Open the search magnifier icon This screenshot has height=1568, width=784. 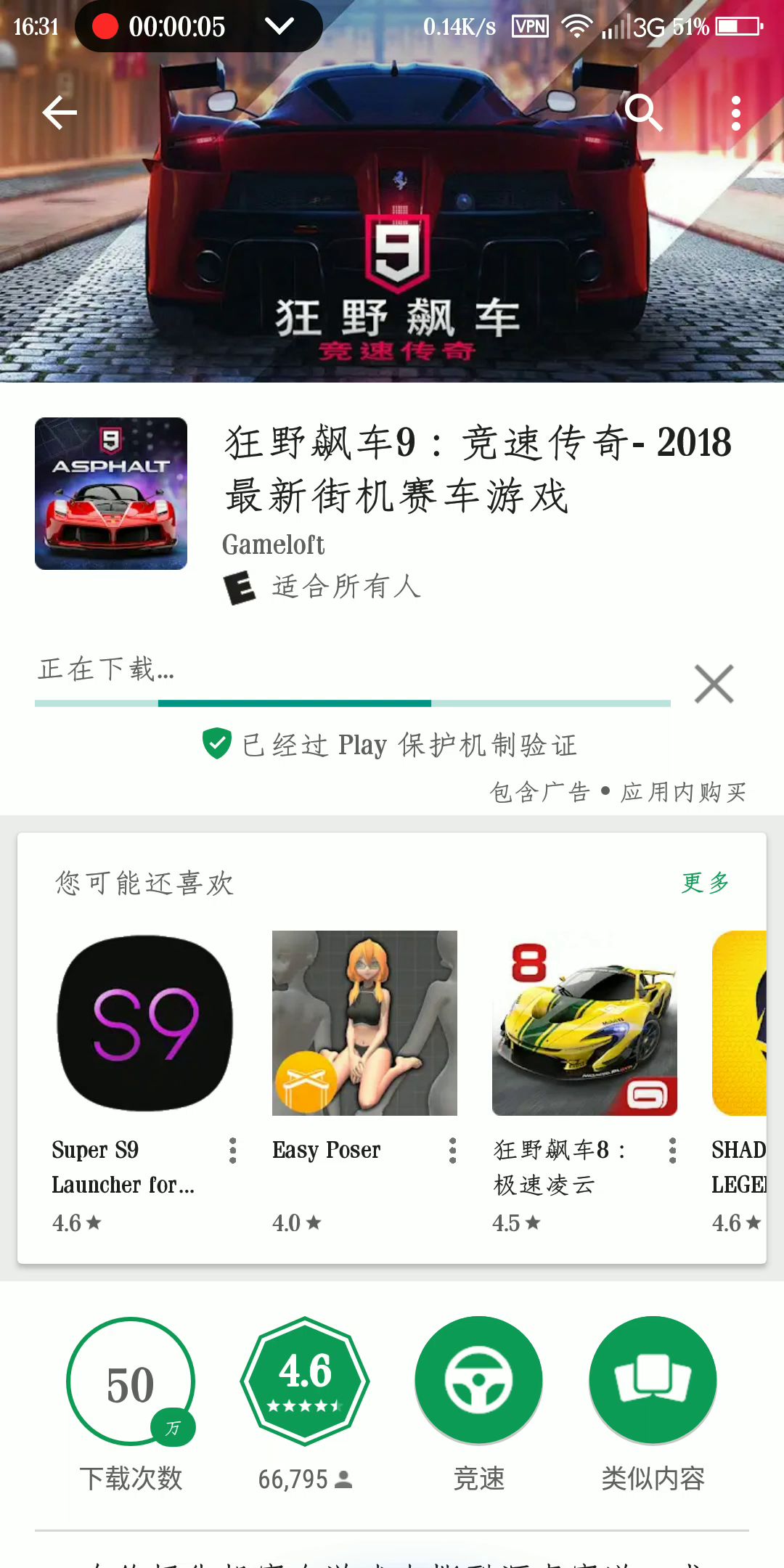pyautogui.click(x=643, y=113)
